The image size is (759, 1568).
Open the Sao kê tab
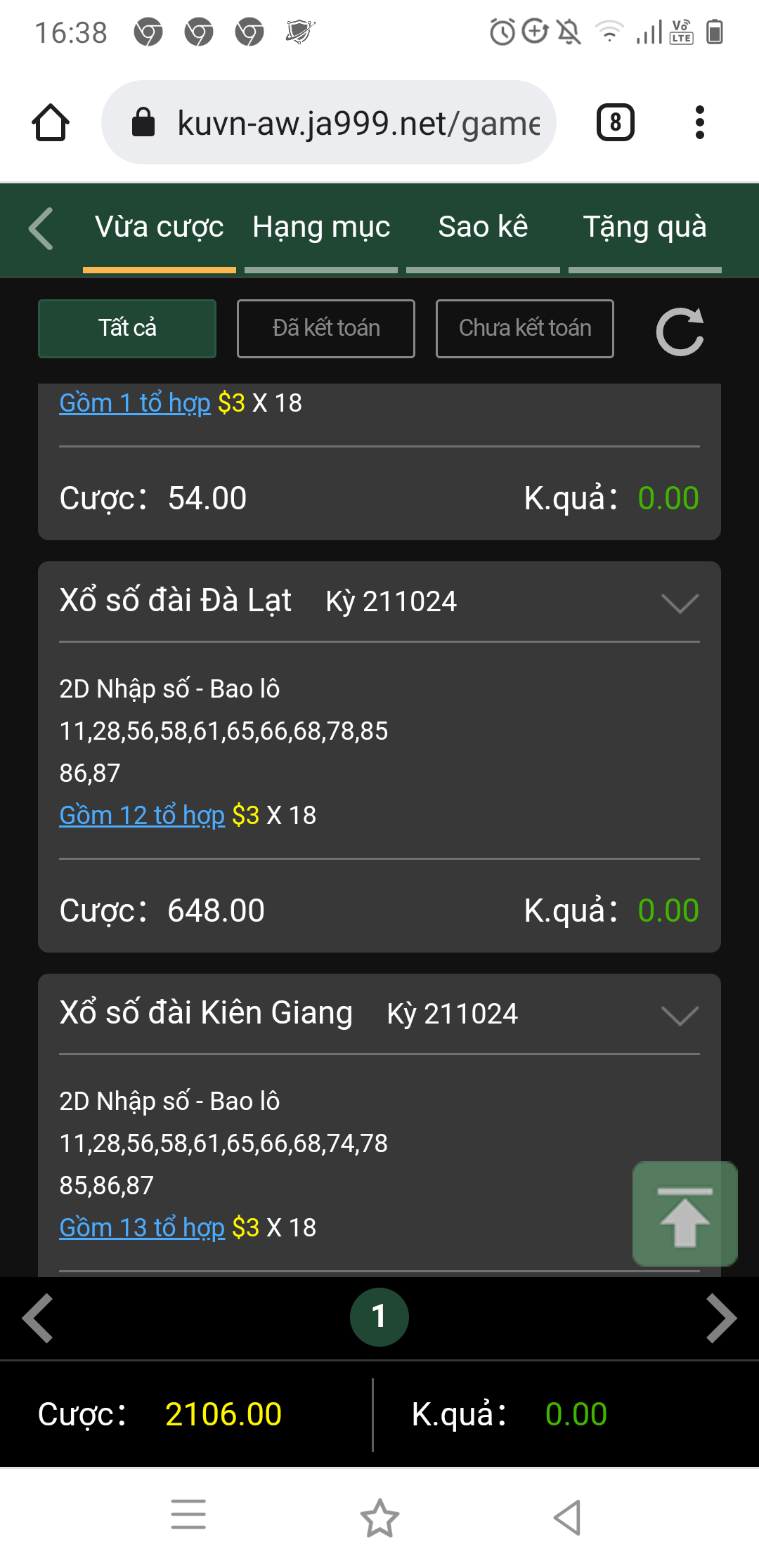tap(483, 228)
